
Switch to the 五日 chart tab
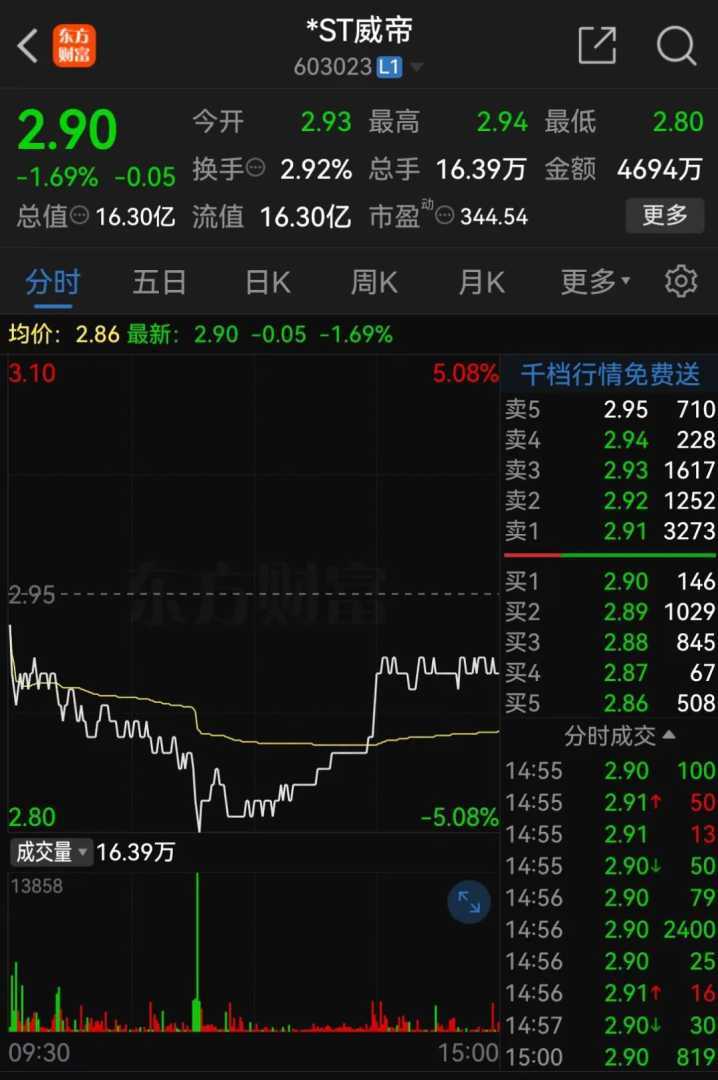160,283
